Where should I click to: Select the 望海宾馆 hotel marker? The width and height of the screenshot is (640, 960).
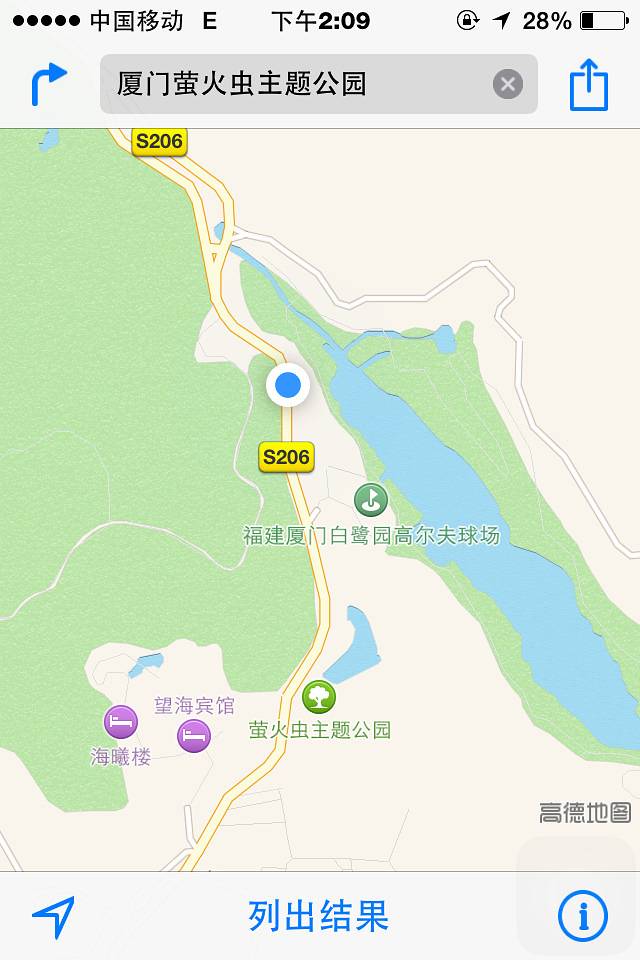(x=194, y=736)
